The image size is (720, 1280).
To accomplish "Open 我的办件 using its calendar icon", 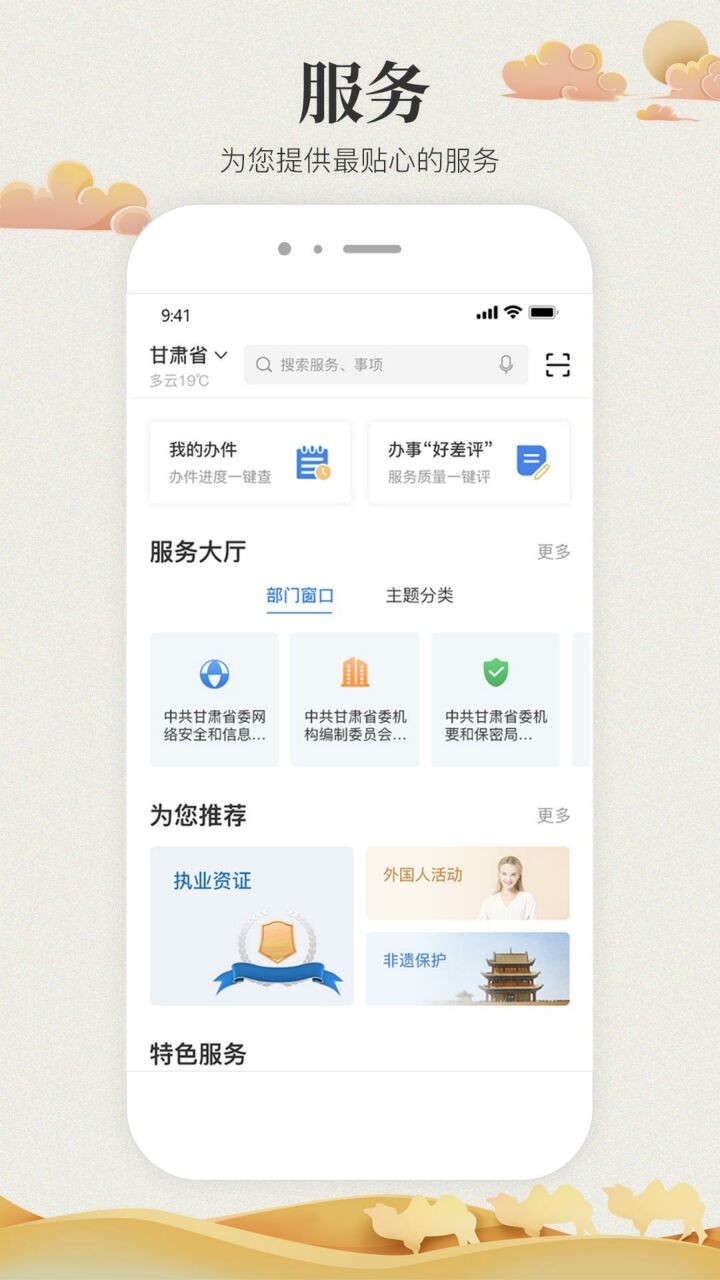I will (x=312, y=462).
